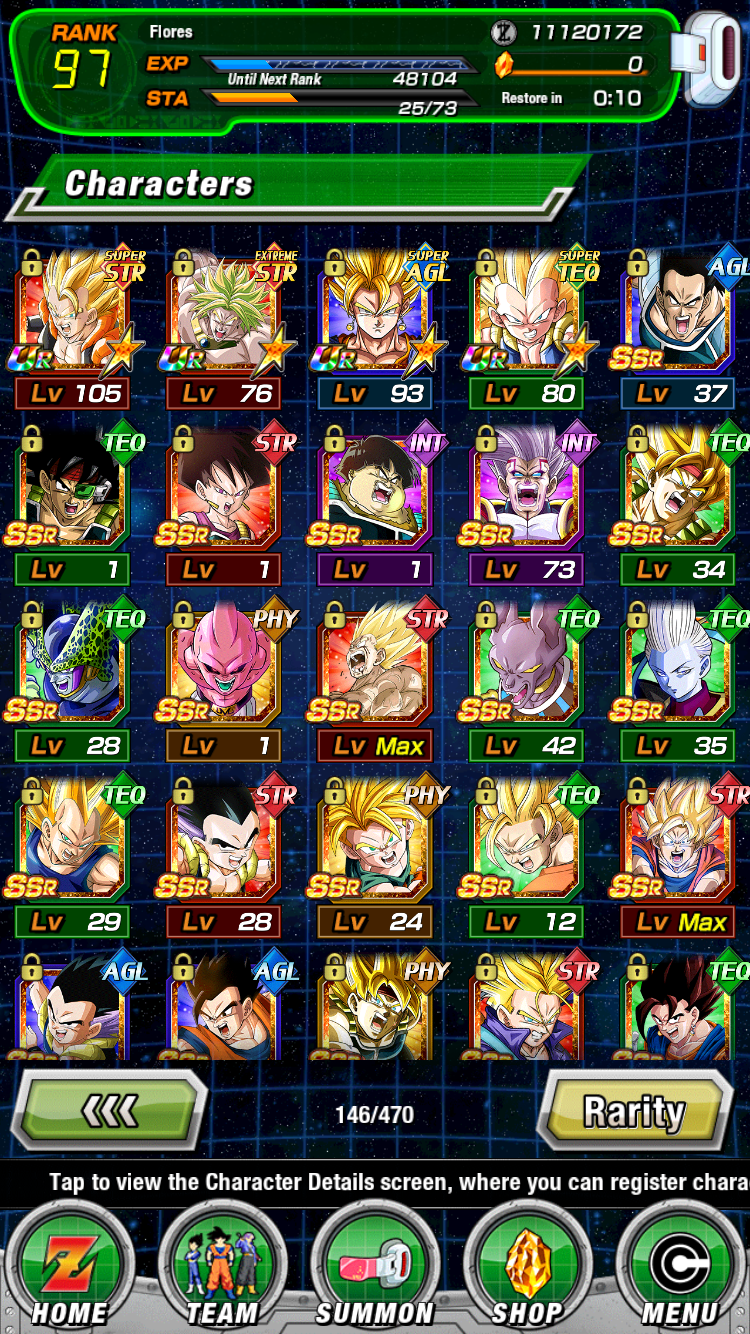Tap the capsule icon beside the stamina bar

[707, 58]
